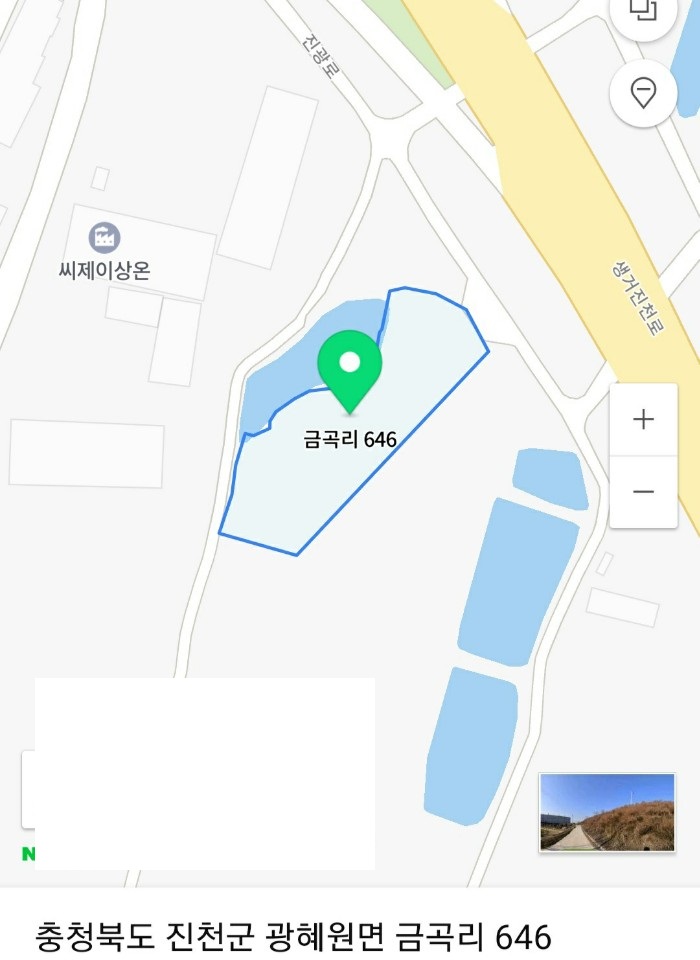700x960 pixels.
Task: Tap the location pin button
Action: click(643, 94)
